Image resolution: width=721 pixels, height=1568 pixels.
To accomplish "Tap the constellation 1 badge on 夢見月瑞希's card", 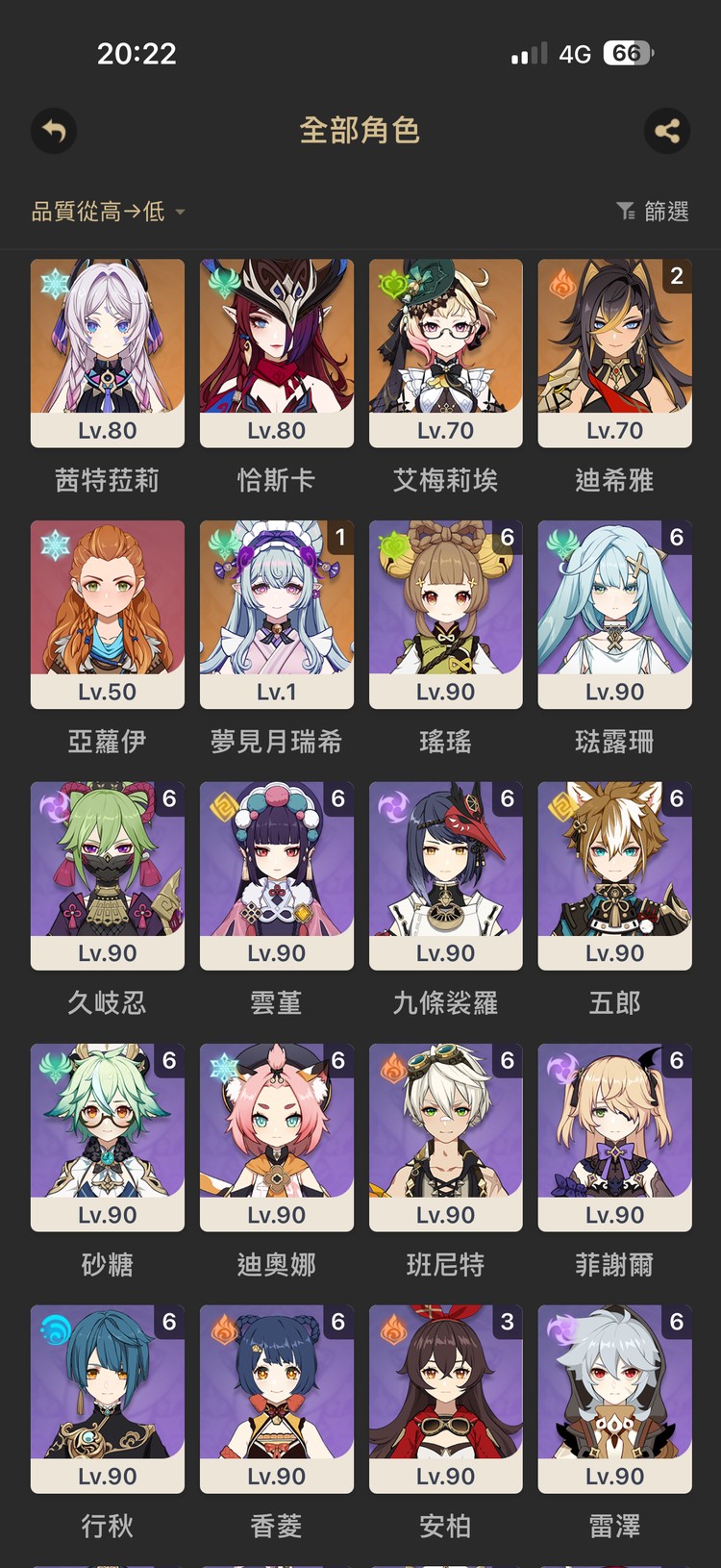I will click(x=338, y=539).
